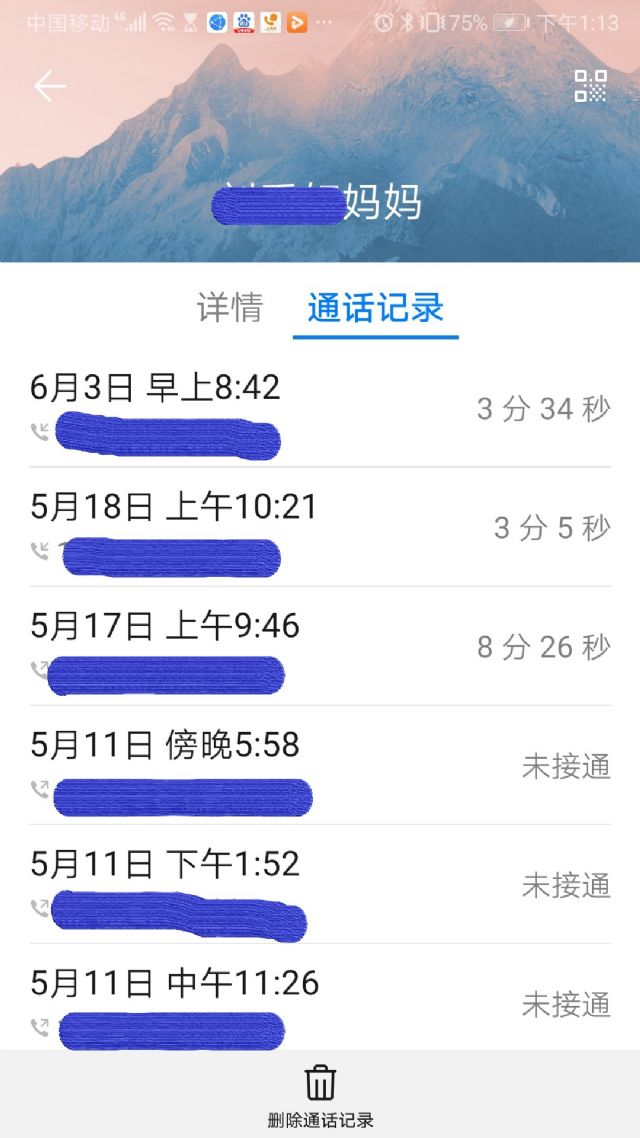The width and height of the screenshot is (640, 1138).
Task: Go back using the arrow icon
Action: [49, 87]
